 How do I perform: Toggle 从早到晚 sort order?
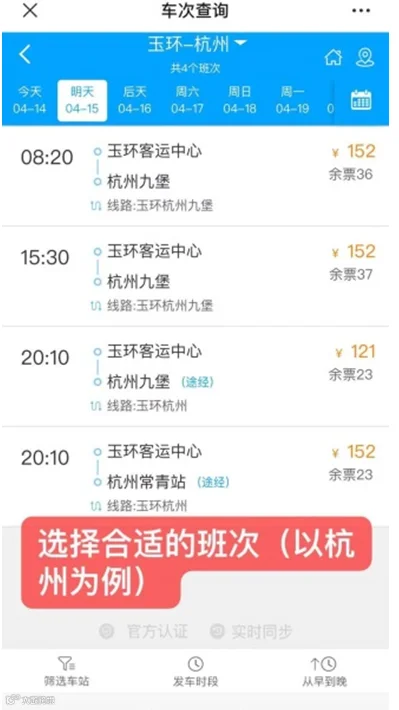click(x=324, y=672)
